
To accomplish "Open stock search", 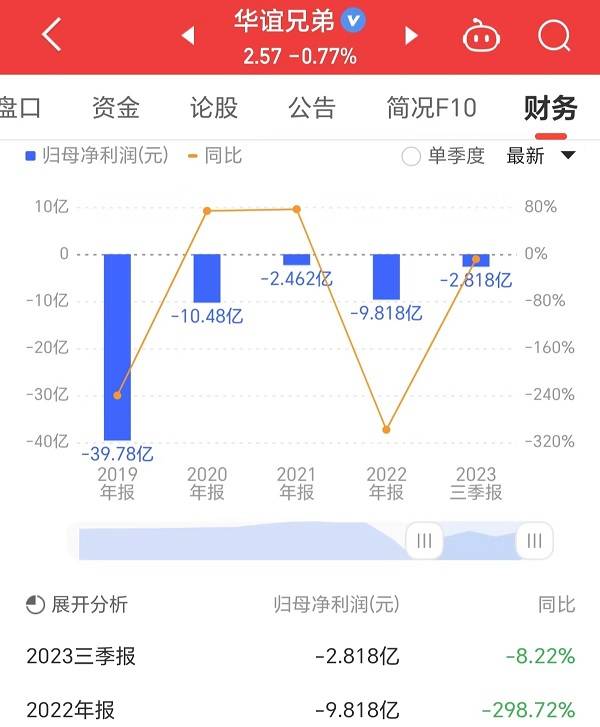I will click(553, 36).
